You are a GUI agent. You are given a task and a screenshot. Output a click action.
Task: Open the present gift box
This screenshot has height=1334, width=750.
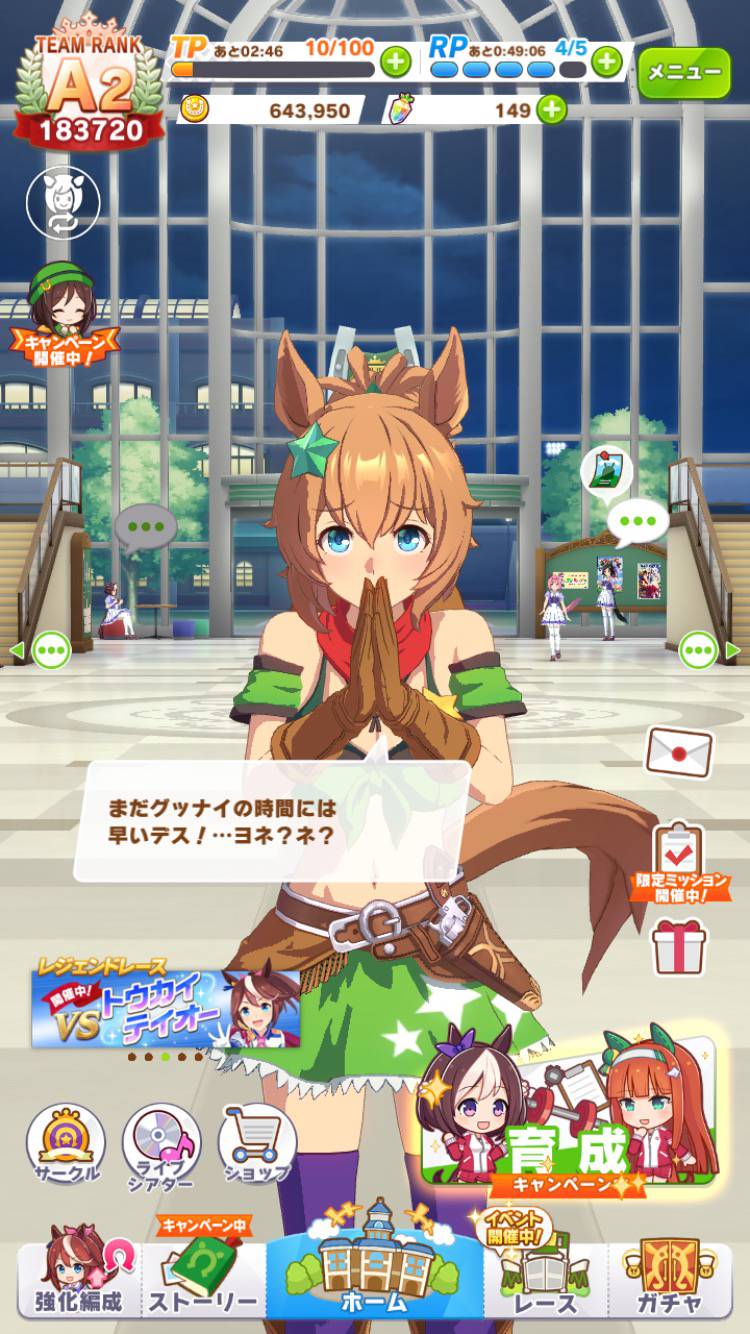tap(679, 947)
